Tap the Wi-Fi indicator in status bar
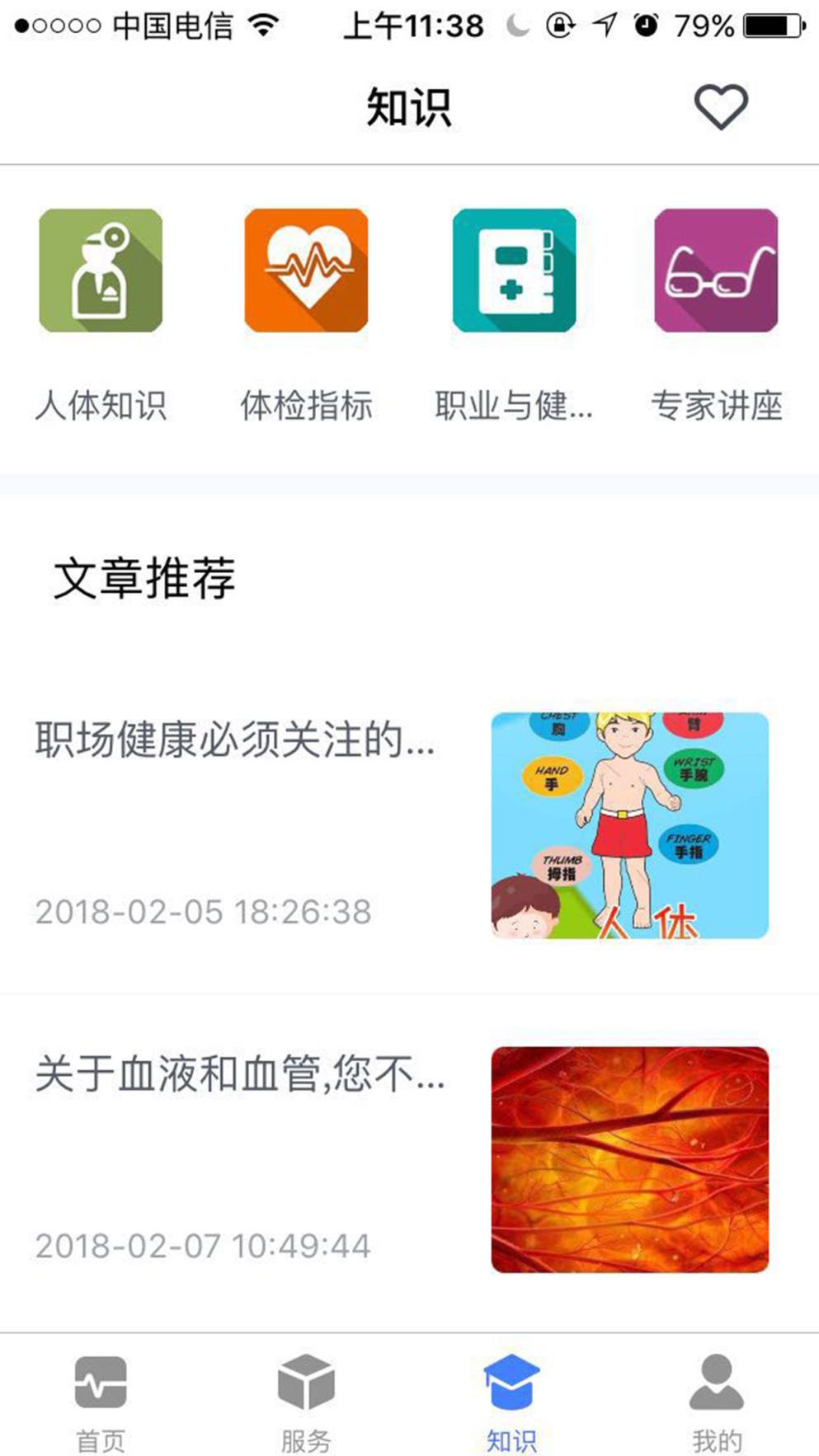Viewport: 819px width, 1456px height. coord(261,23)
